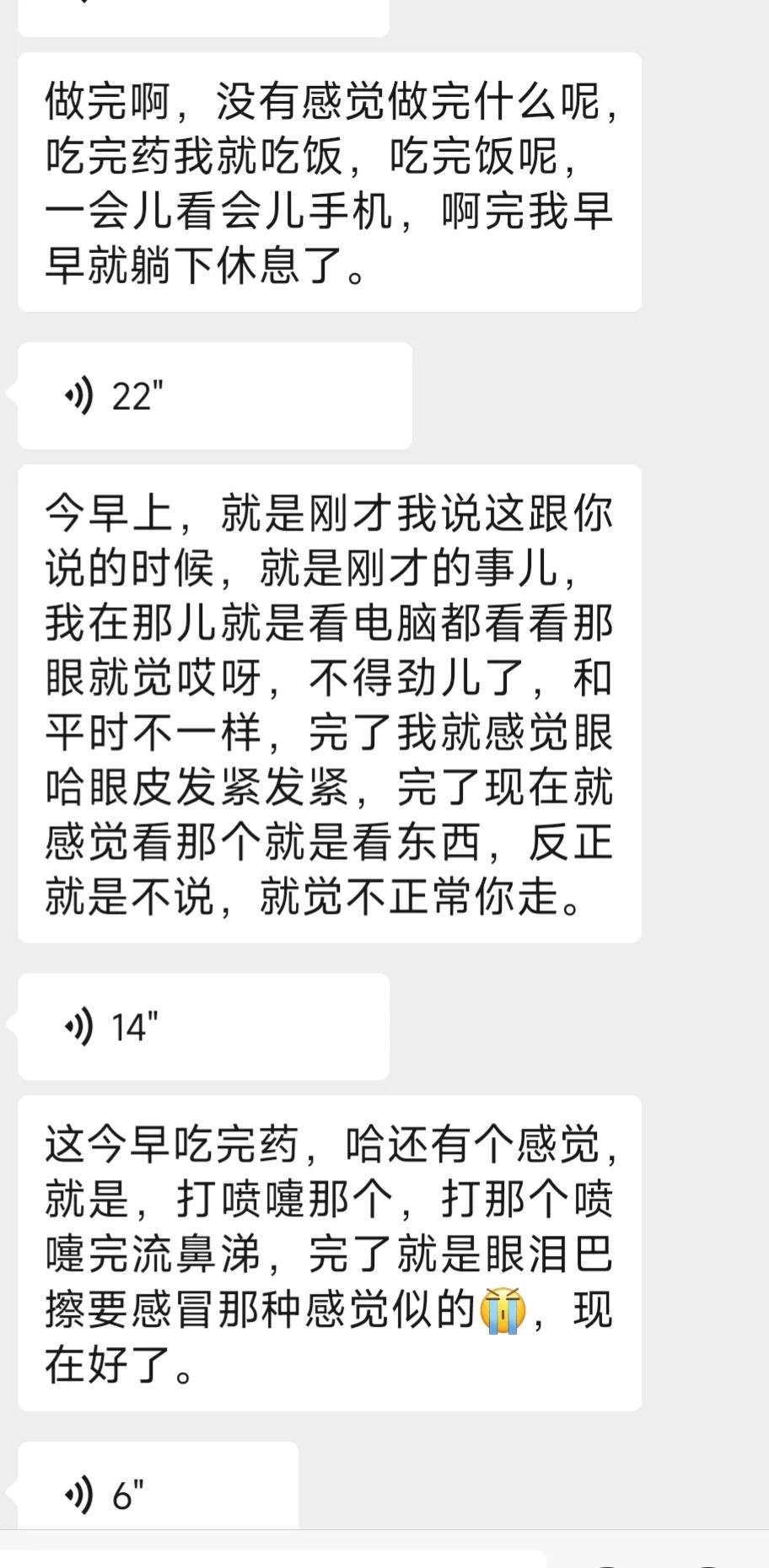Play the 14 second voice message

point(202,1026)
